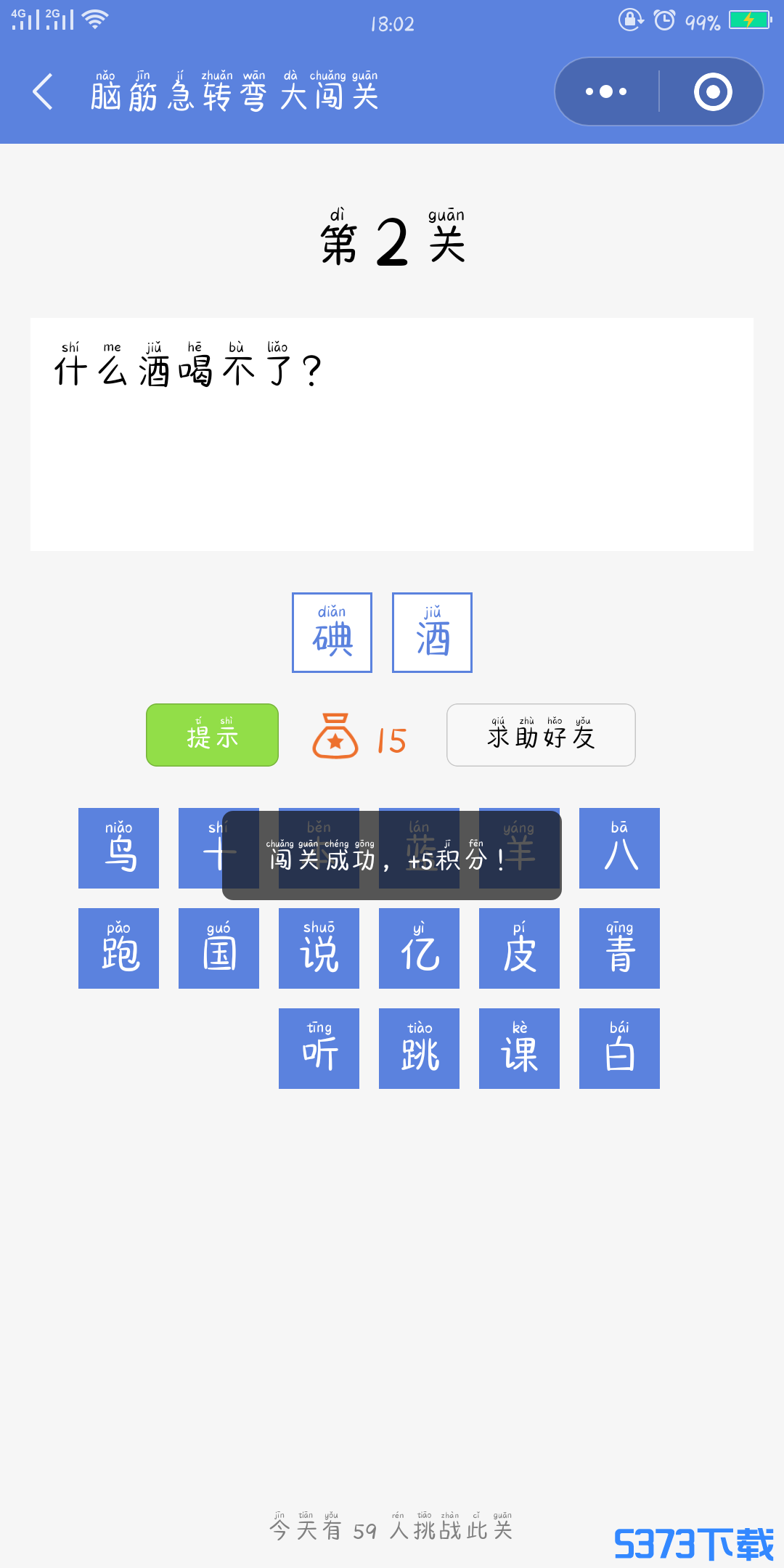The width and height of the screenshot is (784, 1568).
Task: Select the character tile 青
Action: [619, 948]
